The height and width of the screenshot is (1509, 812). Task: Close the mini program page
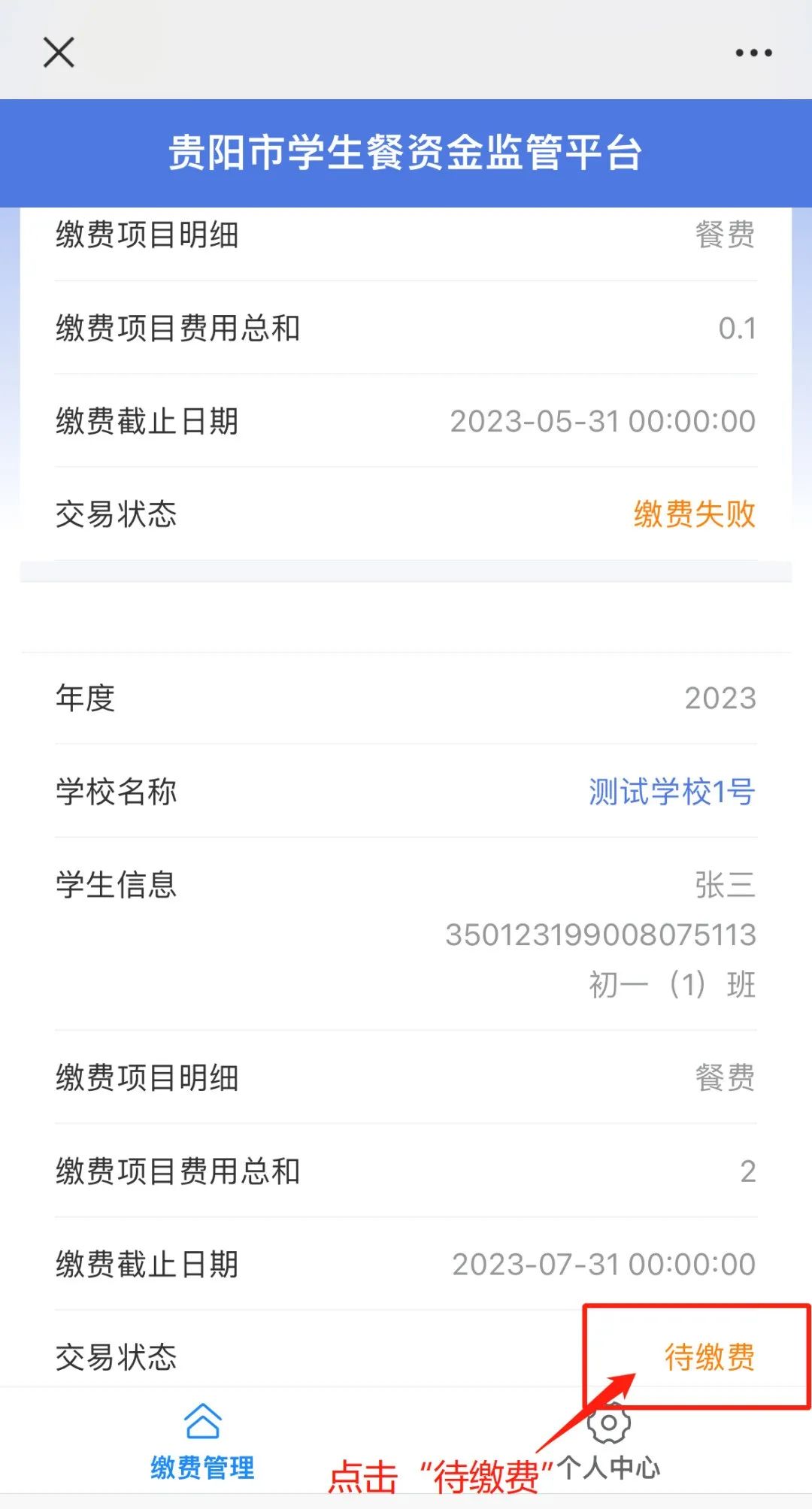pos(59,53)
